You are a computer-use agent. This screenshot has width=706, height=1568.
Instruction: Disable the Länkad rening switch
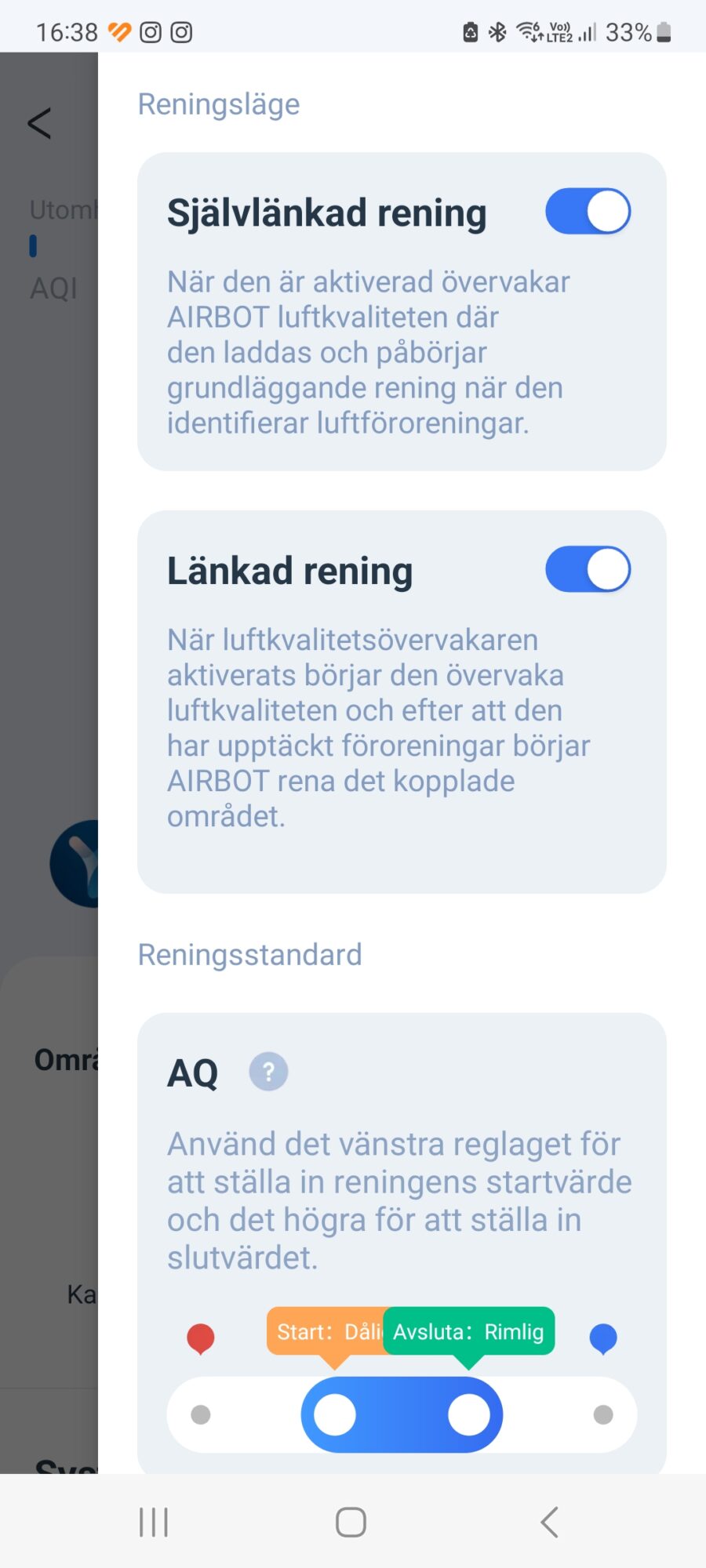[588, 570]
